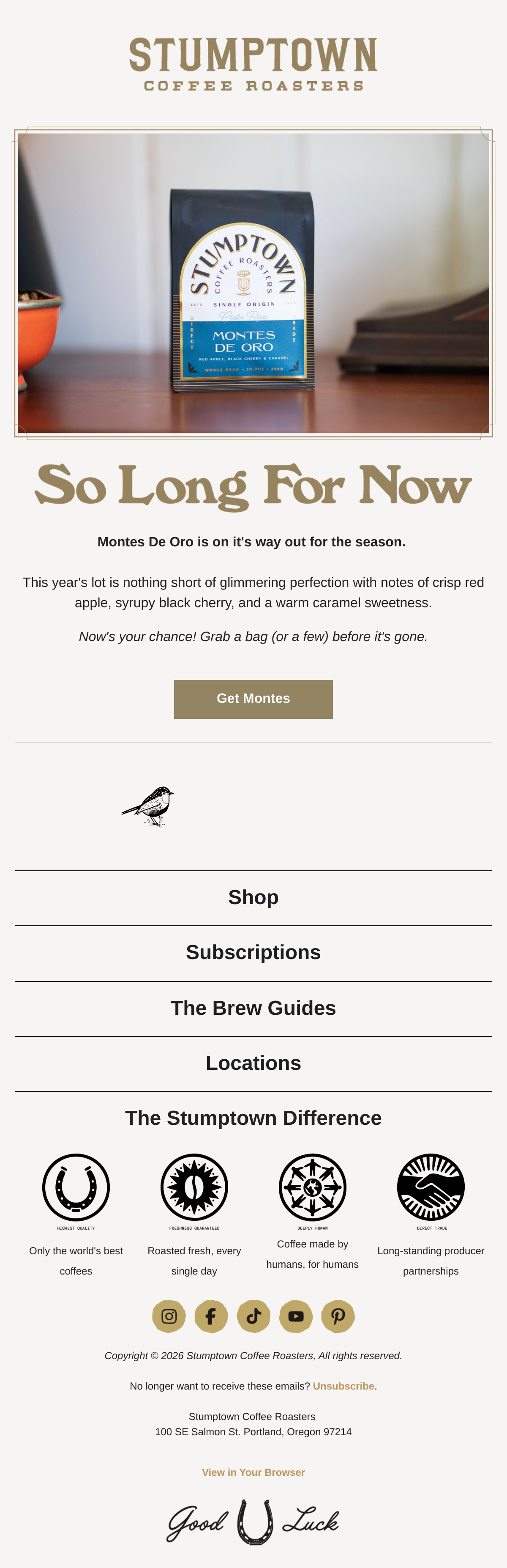507x1568 pixels.
Task: Open the Shop link
Action: (253, 897)
